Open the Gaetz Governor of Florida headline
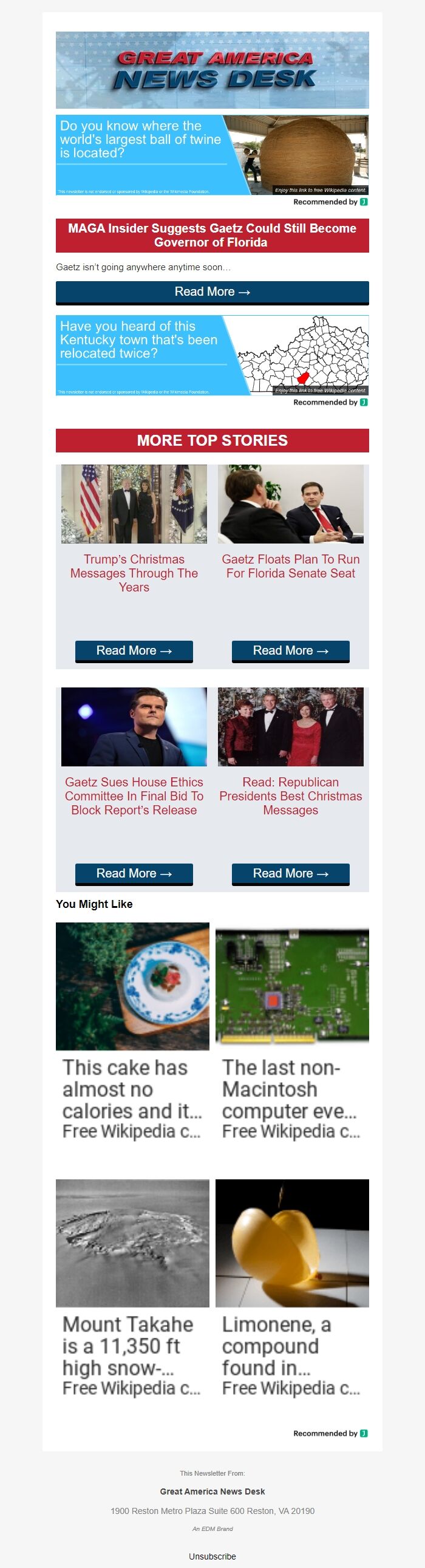 click(x=212, y=235)
